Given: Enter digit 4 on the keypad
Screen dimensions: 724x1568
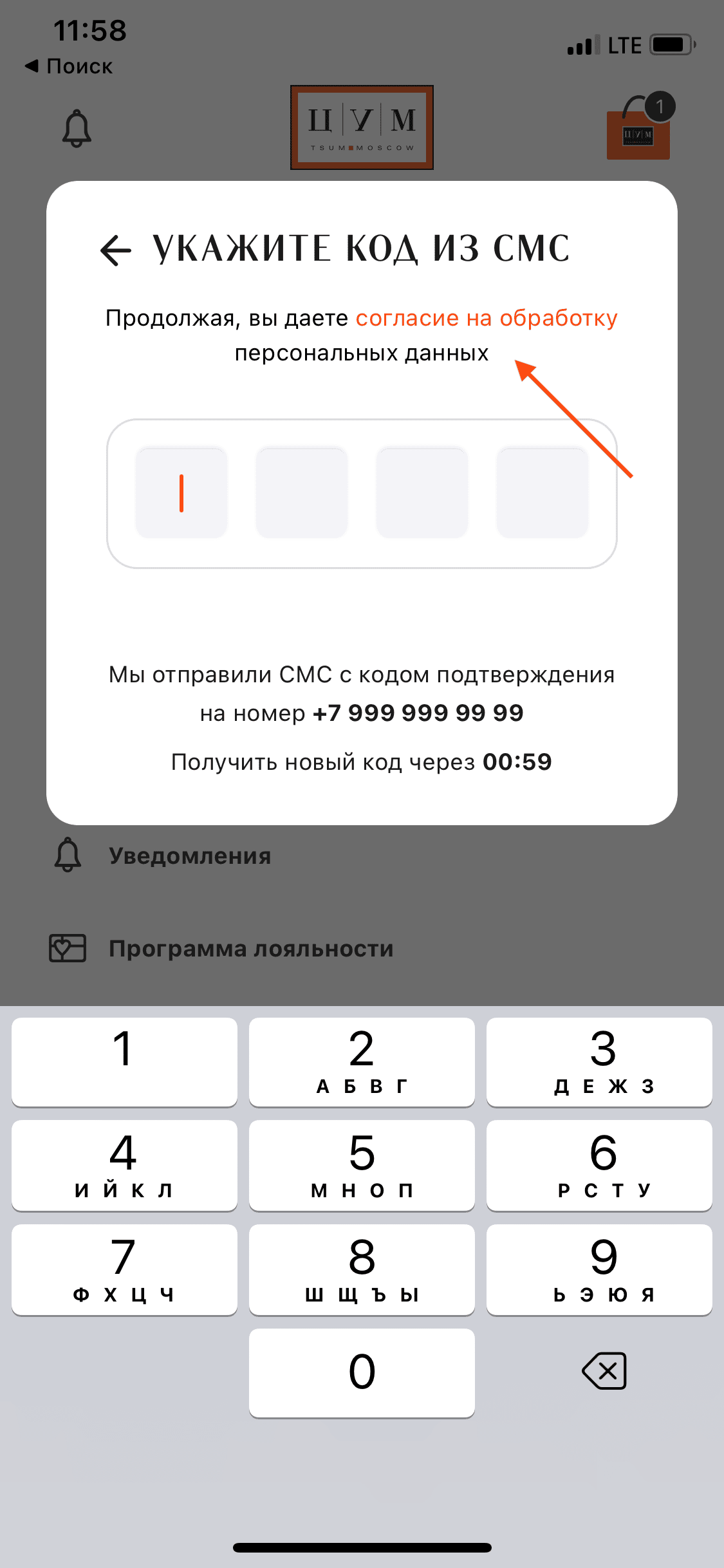Looking at the screenshot, I should point(124,1165).
